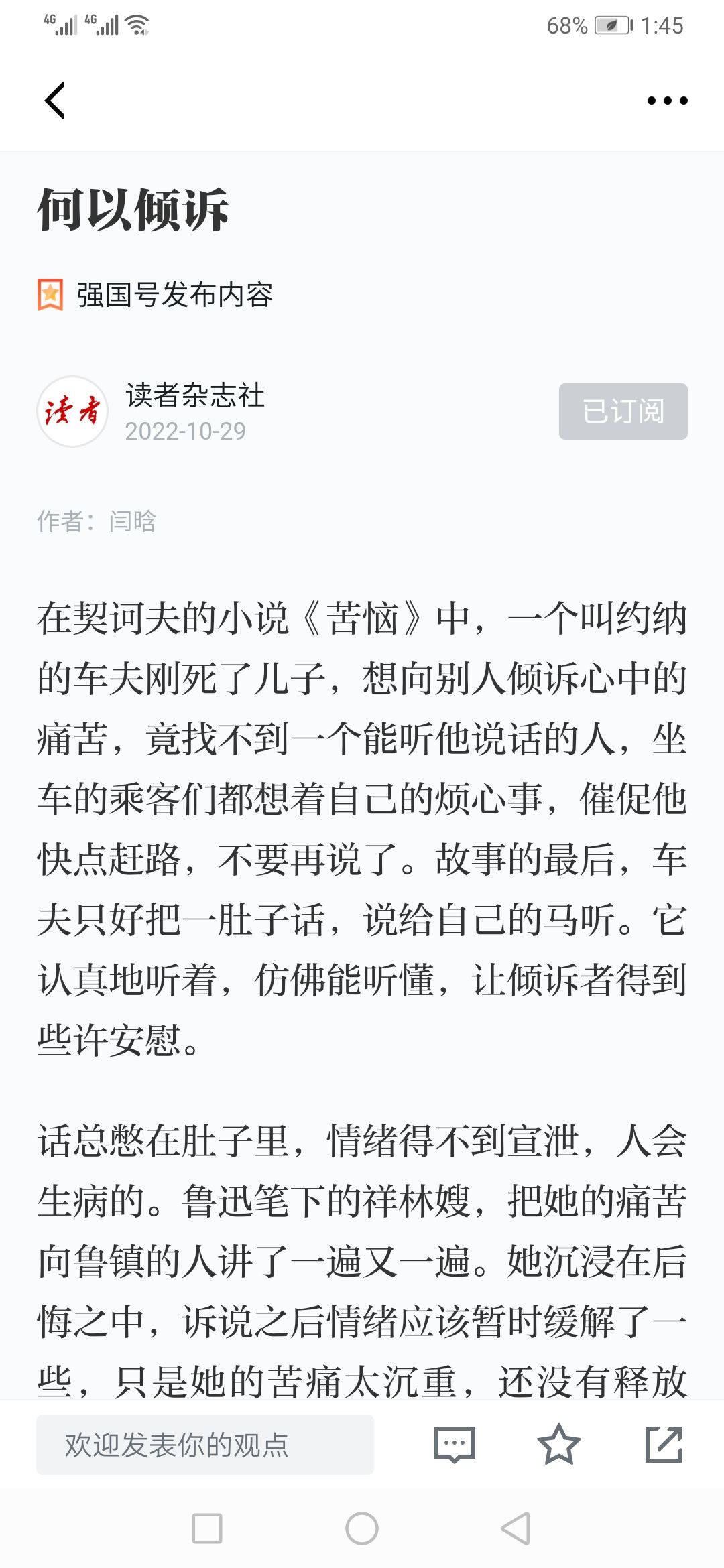Open the three-dot overflow menu
This screenshot has width=724, height=1568.
point(667,101)
